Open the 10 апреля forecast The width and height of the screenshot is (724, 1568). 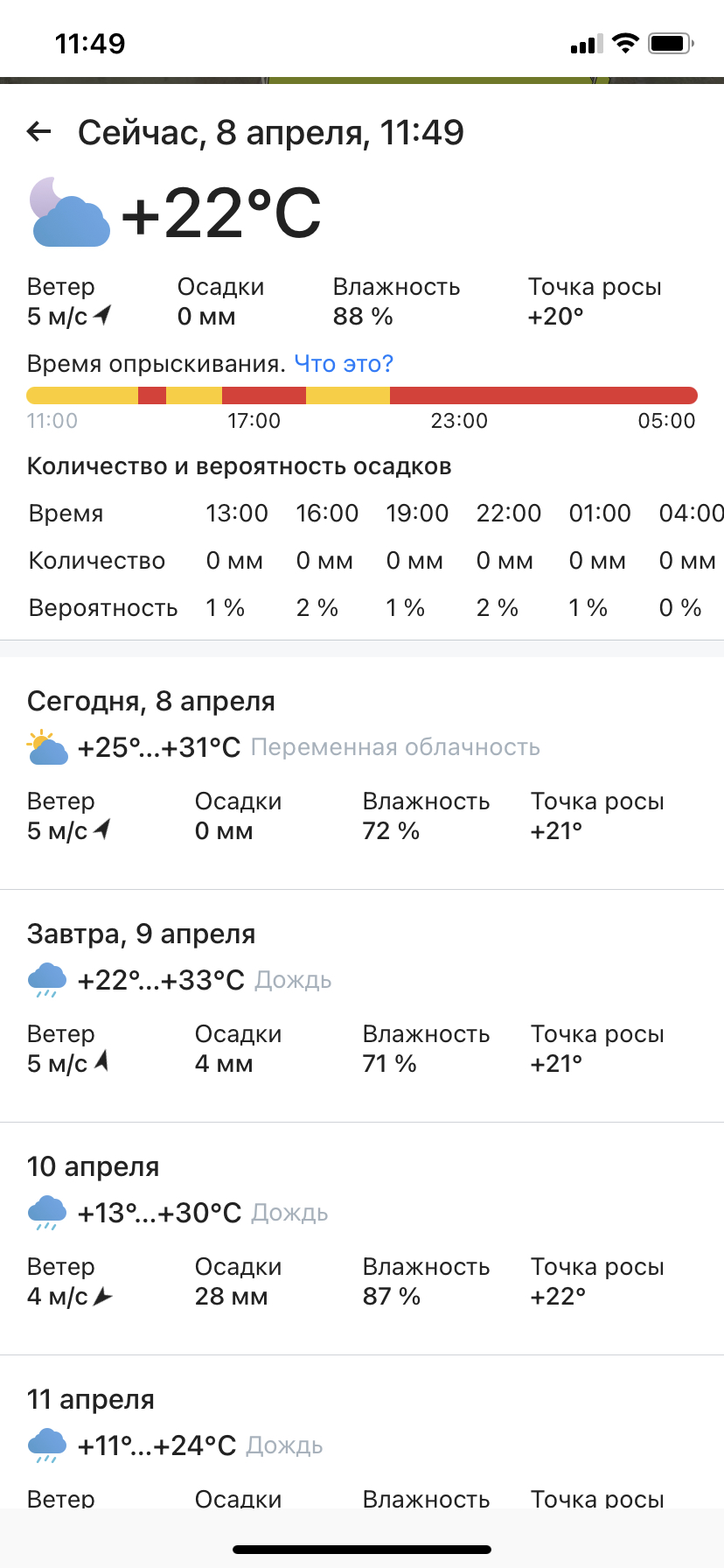point(362,1239)
